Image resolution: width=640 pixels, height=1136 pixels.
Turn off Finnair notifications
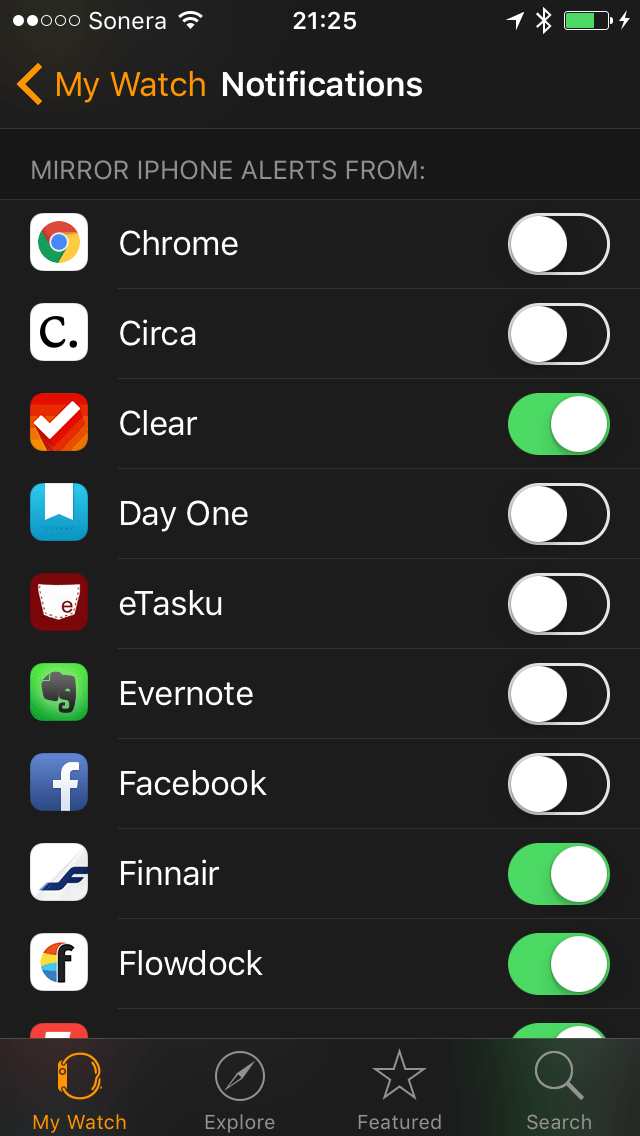coord(558,874)
